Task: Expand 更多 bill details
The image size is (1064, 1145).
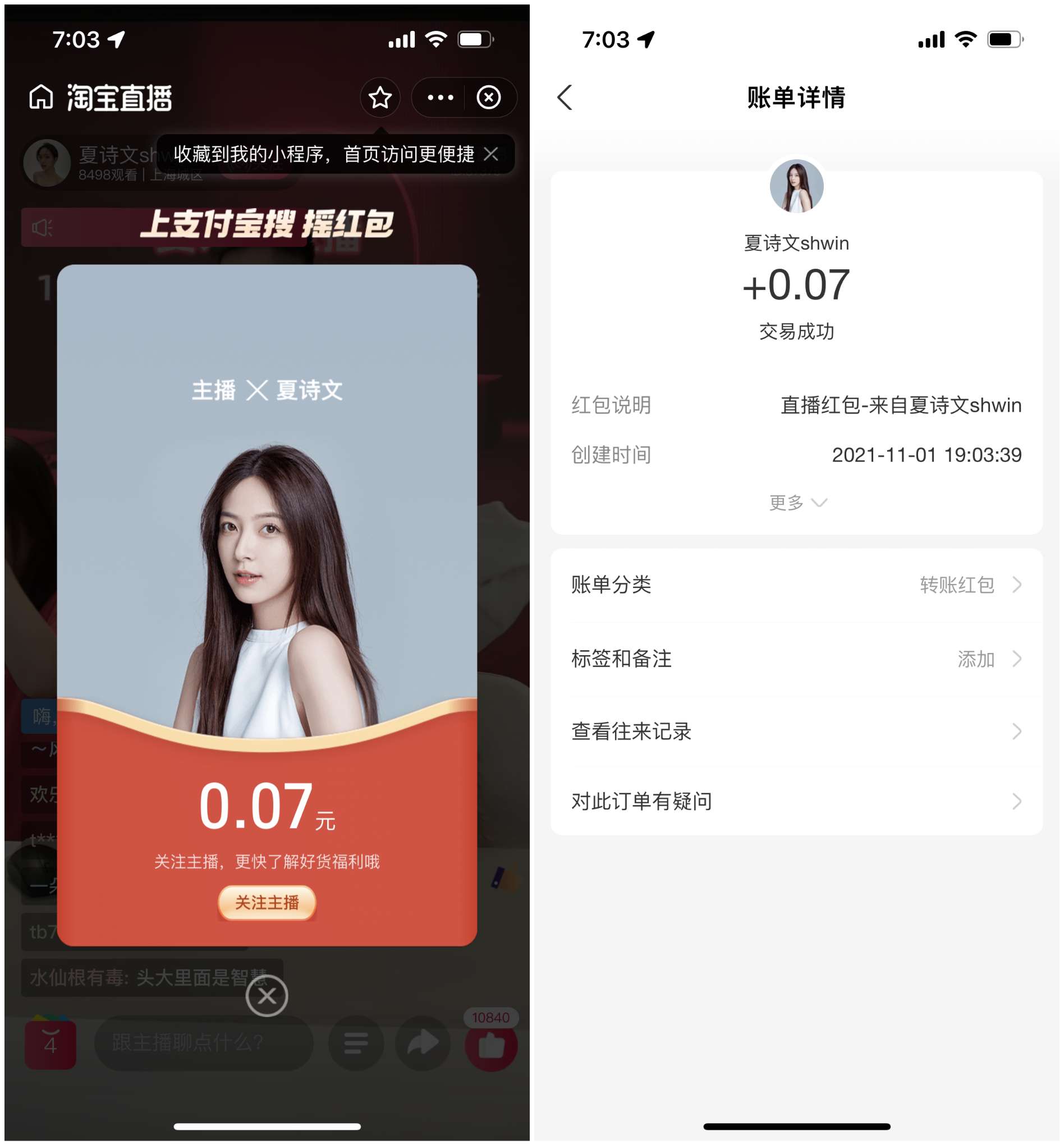Action: pos(797,503)
